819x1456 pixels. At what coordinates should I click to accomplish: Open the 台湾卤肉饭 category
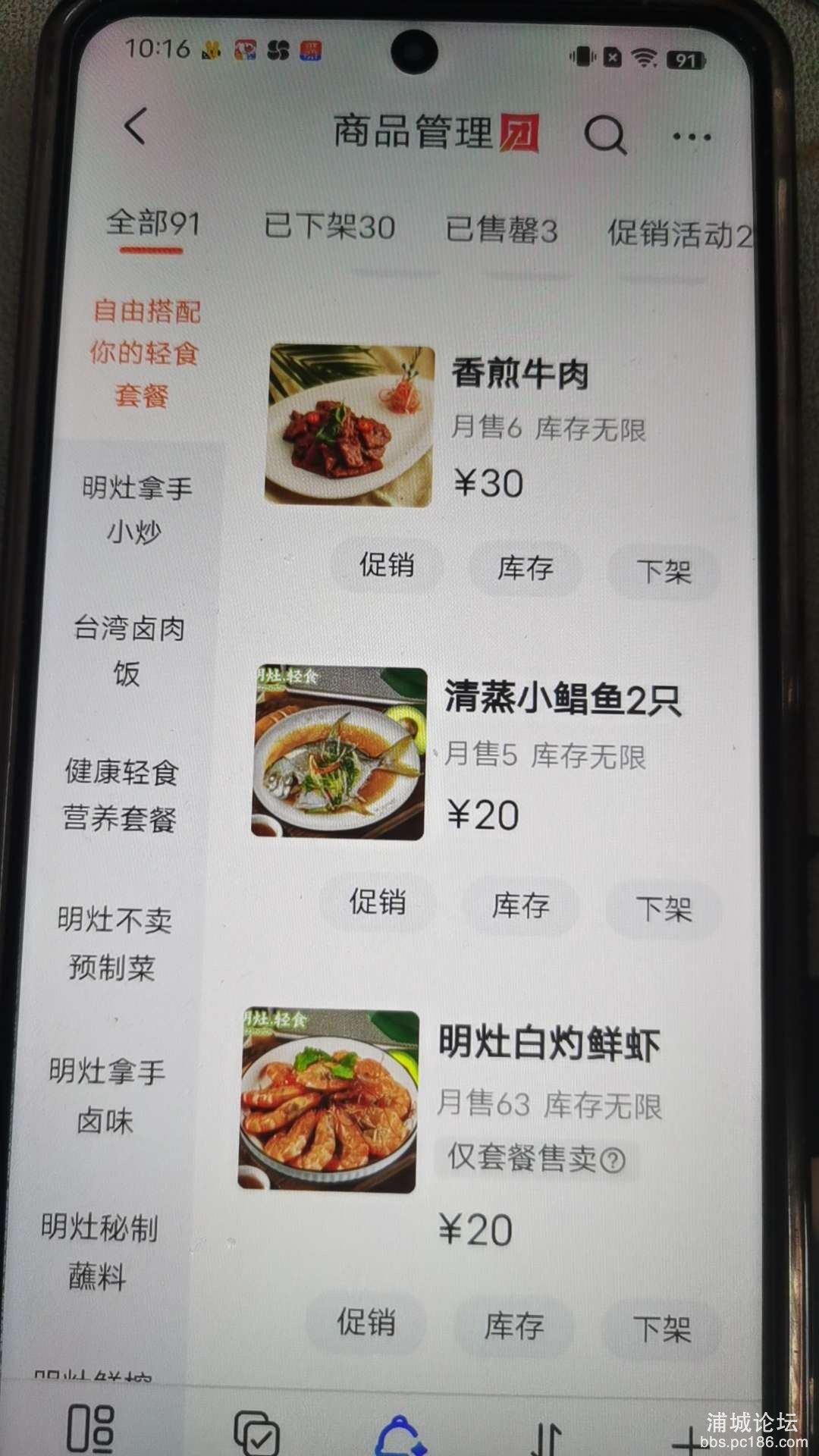128,650
